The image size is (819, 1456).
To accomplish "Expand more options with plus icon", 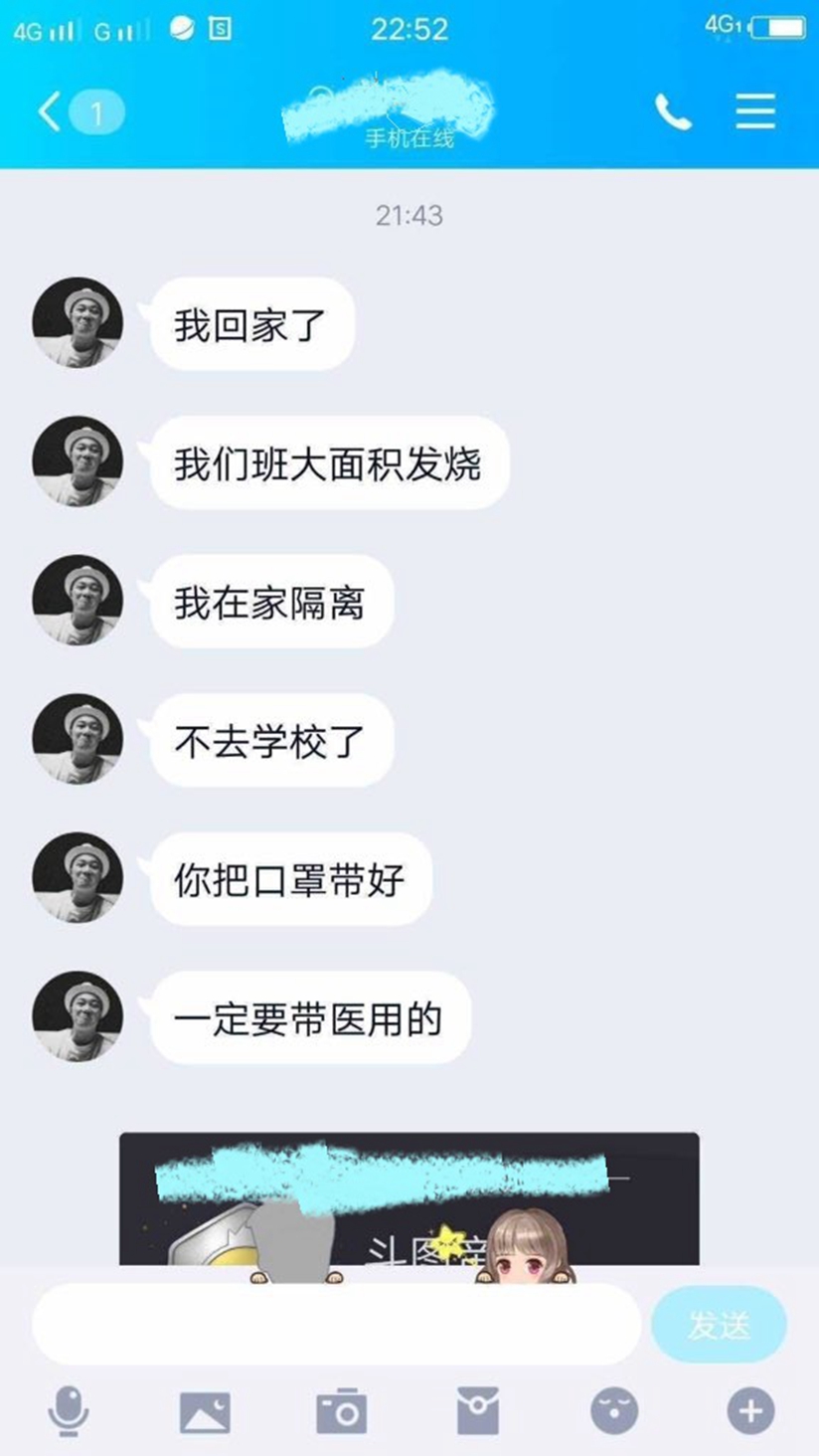I will pos(750,1410).
